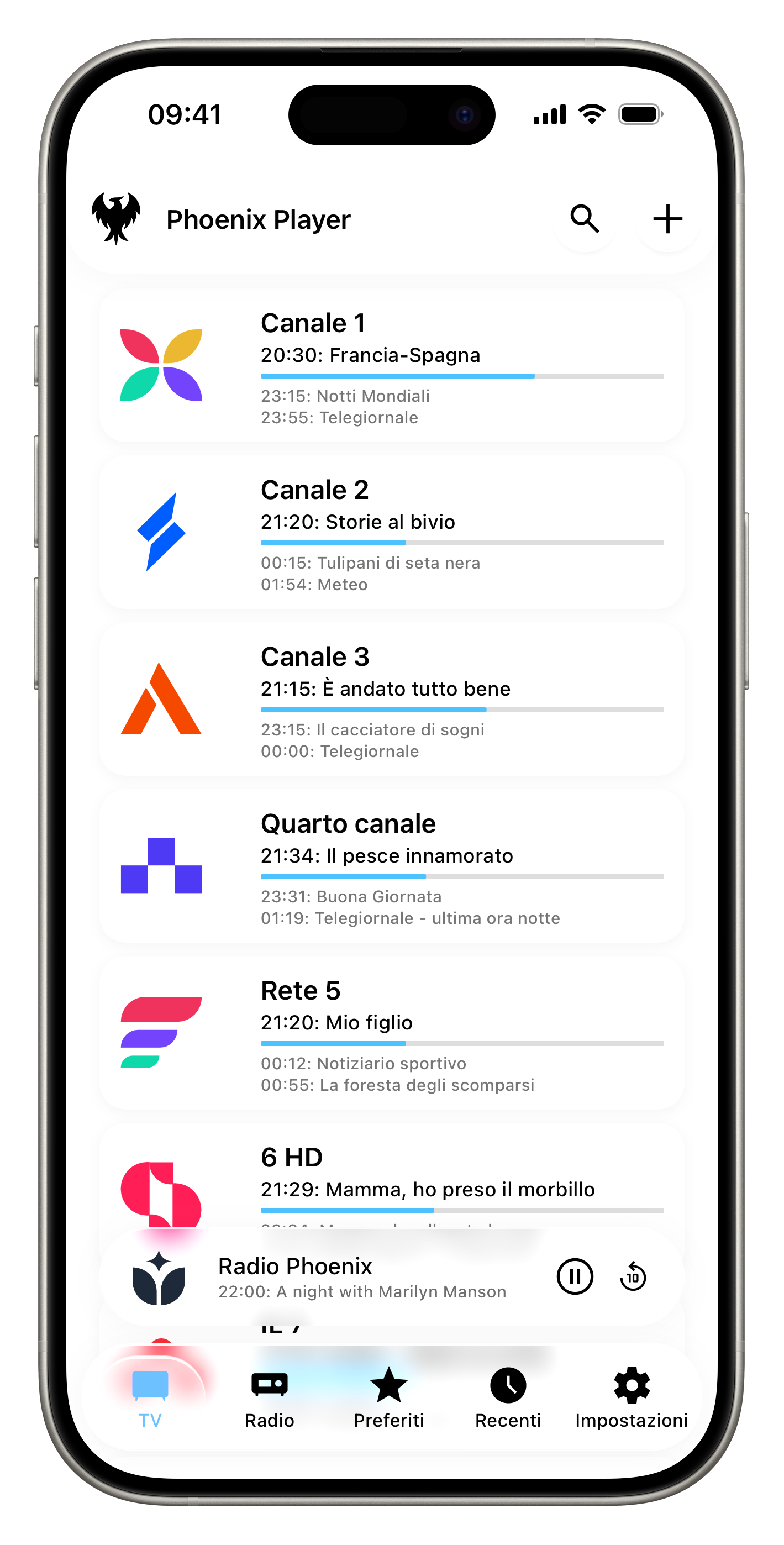784x1545 pixels.
Task: Switch to the Recenti tab
Action: (x=508, y=1397)
